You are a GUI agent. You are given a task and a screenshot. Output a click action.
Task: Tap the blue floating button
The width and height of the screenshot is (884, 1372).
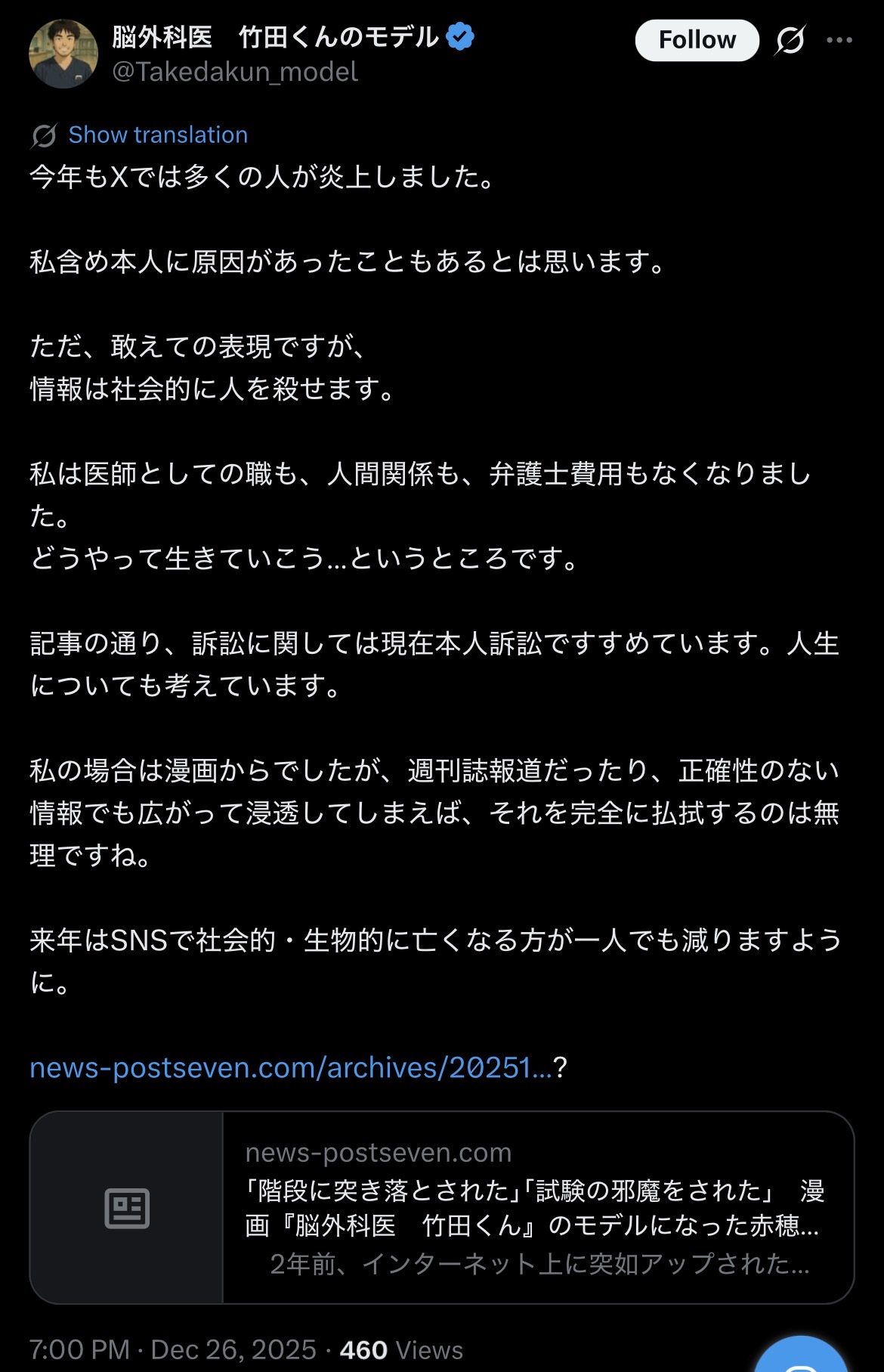[x=801, y=1357]
